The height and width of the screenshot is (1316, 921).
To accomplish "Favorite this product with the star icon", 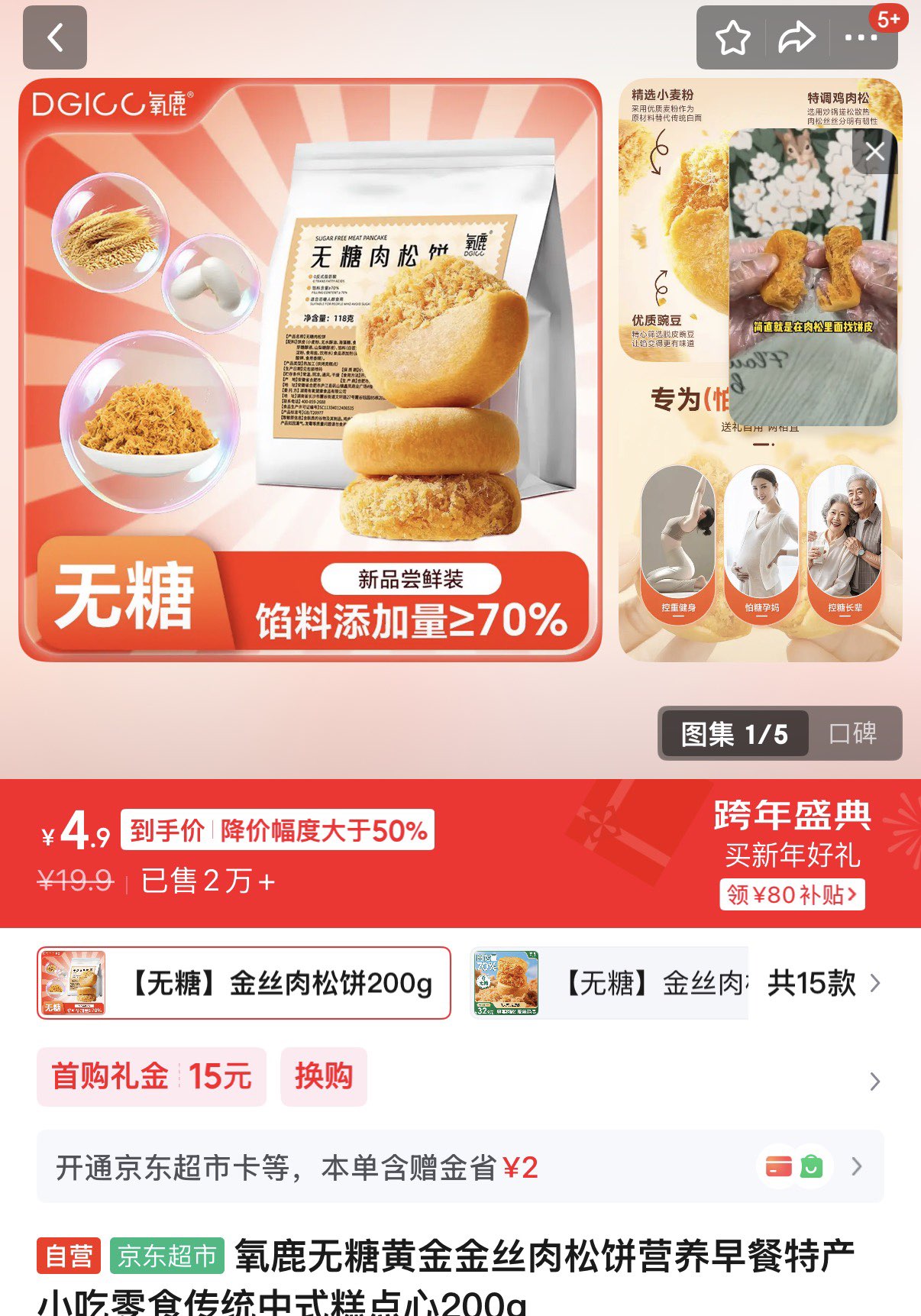I will (x=732, y=37).
